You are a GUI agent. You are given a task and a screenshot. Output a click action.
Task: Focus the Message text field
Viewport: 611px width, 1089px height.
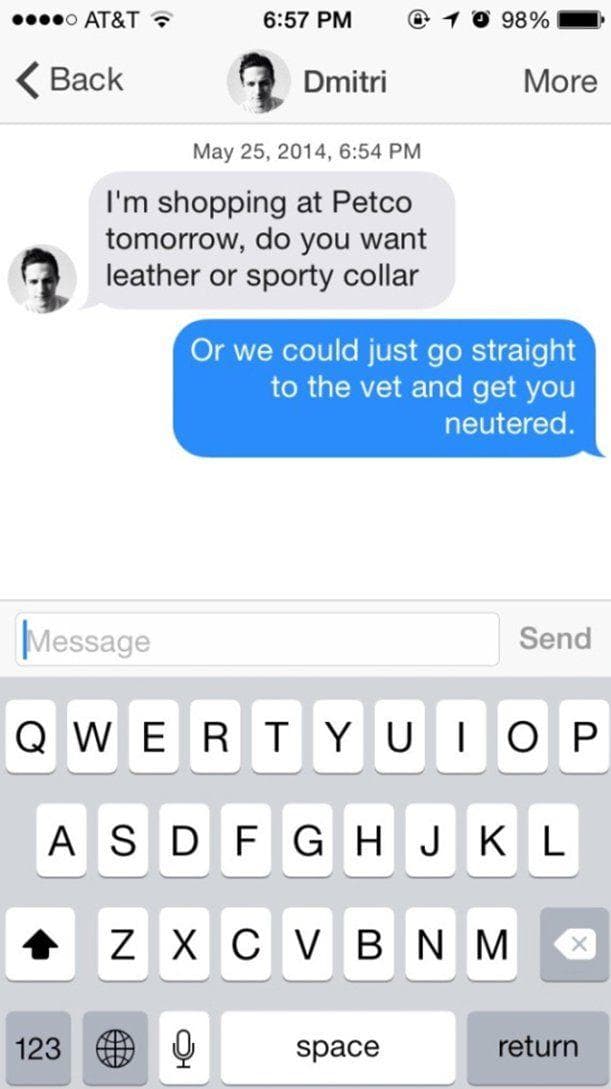pyautogui.click(x=258, y=639)
